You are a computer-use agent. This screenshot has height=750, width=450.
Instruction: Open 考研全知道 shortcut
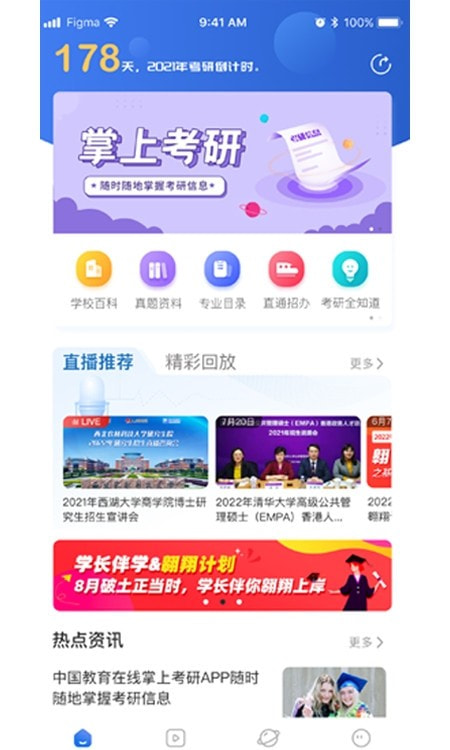click(x=350, y=280)
